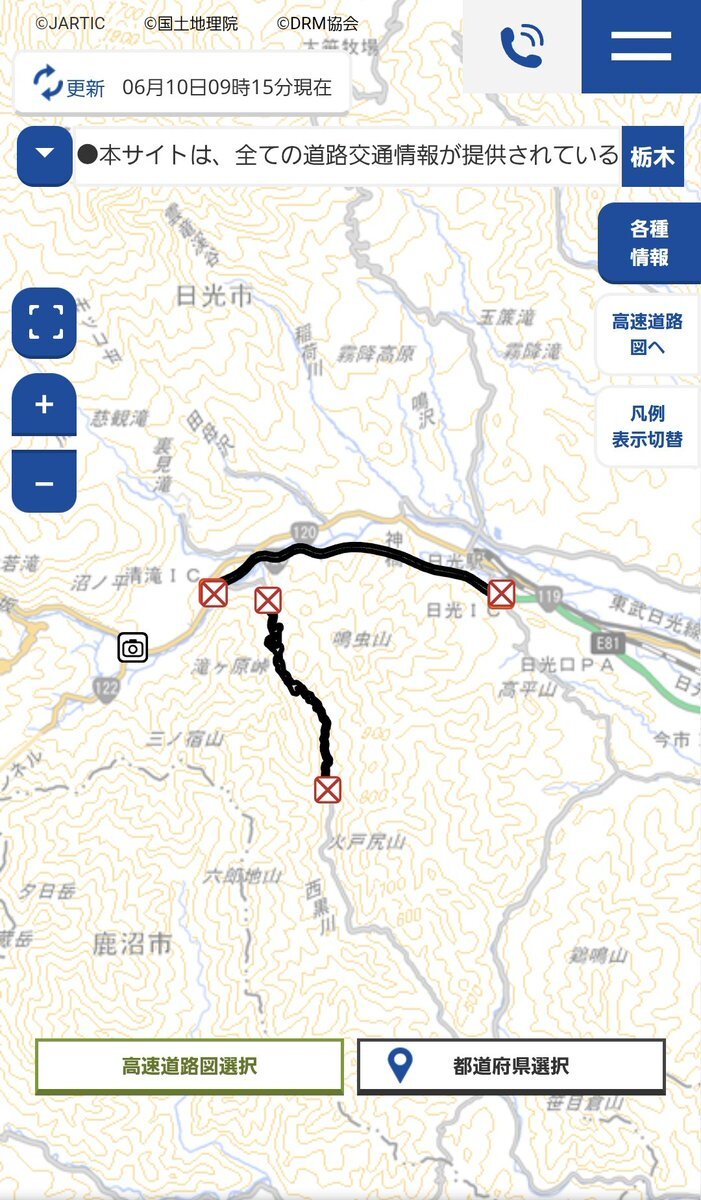Zoom in with the plus button
The height and width of the screenshot is (1200, 701).
coord(44,405)
